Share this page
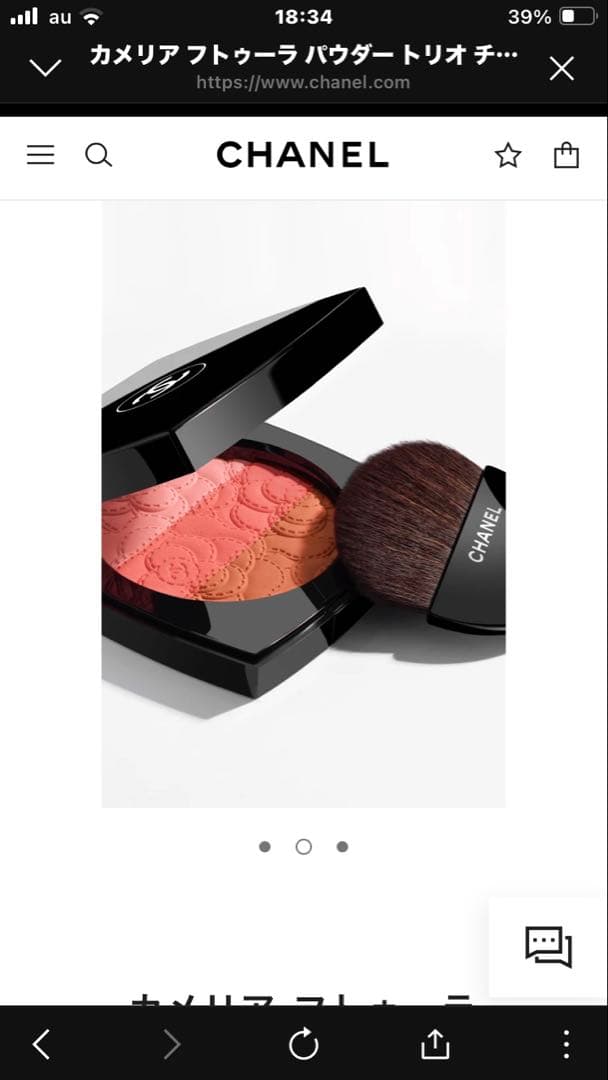Image resolution: width=608 pixels, height=1080 pixels. pos(435,1044)
